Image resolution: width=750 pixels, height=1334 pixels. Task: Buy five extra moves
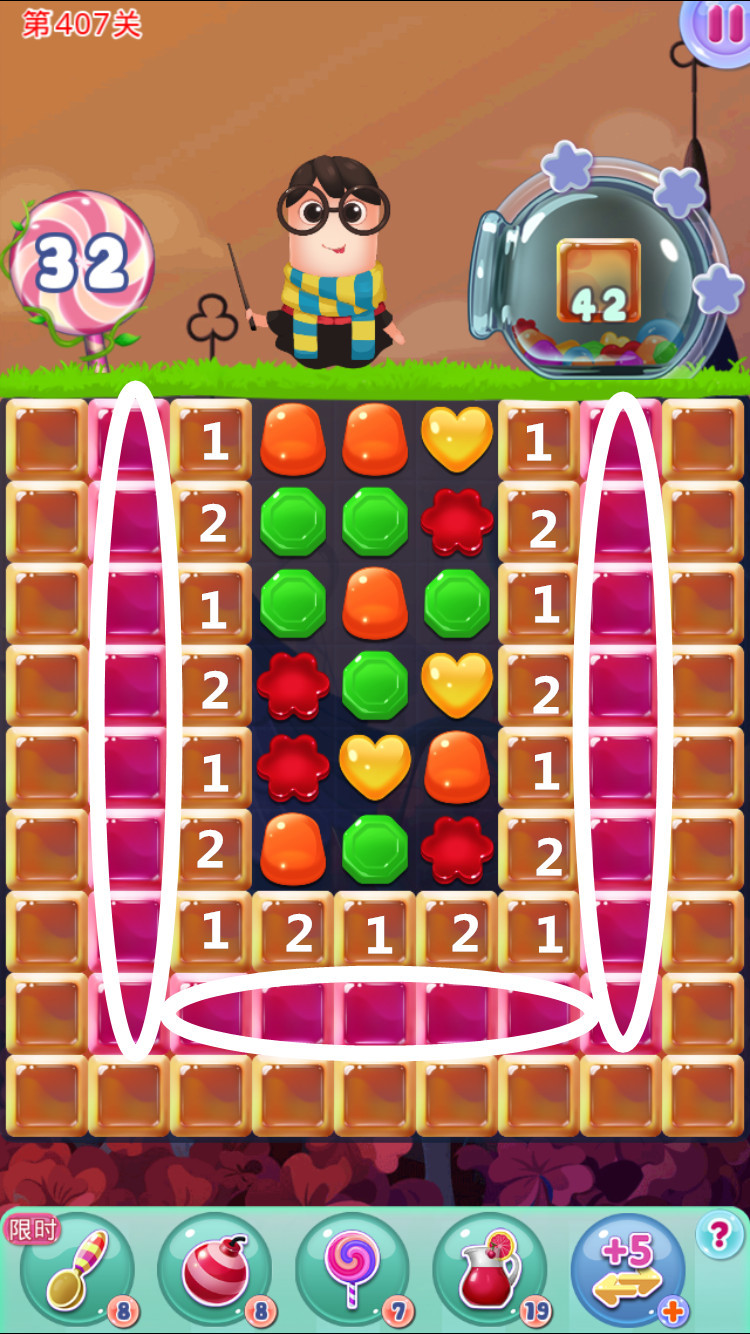pyautogui.click(x=628, y=1268)
